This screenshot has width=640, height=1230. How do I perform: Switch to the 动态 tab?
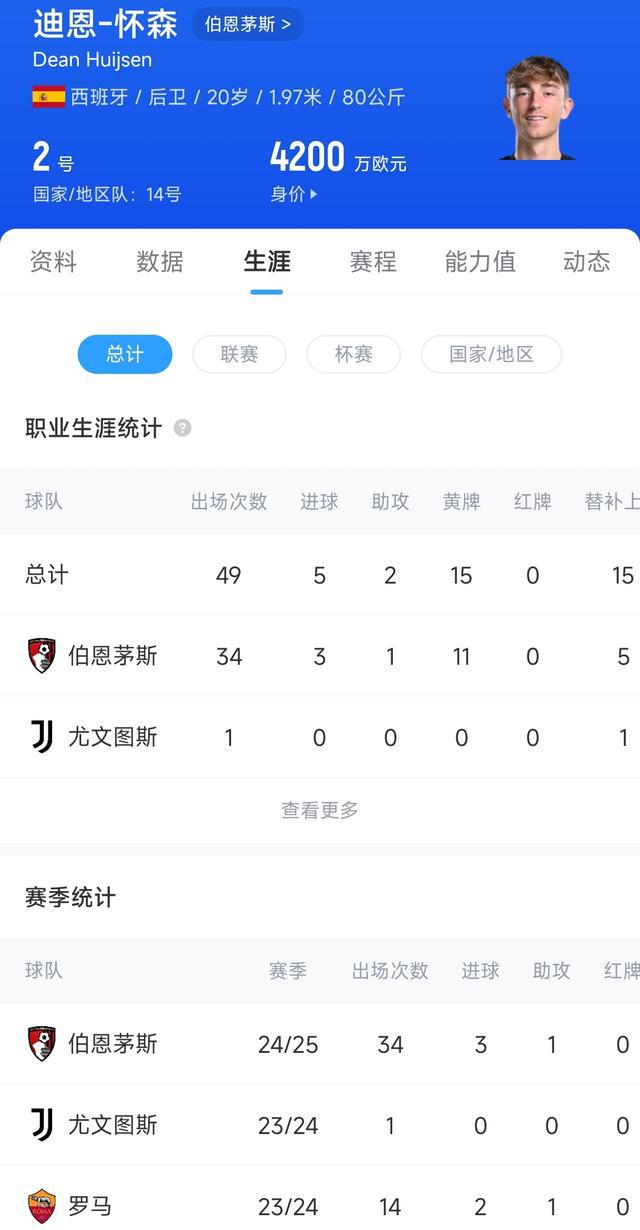pos(586,262)
